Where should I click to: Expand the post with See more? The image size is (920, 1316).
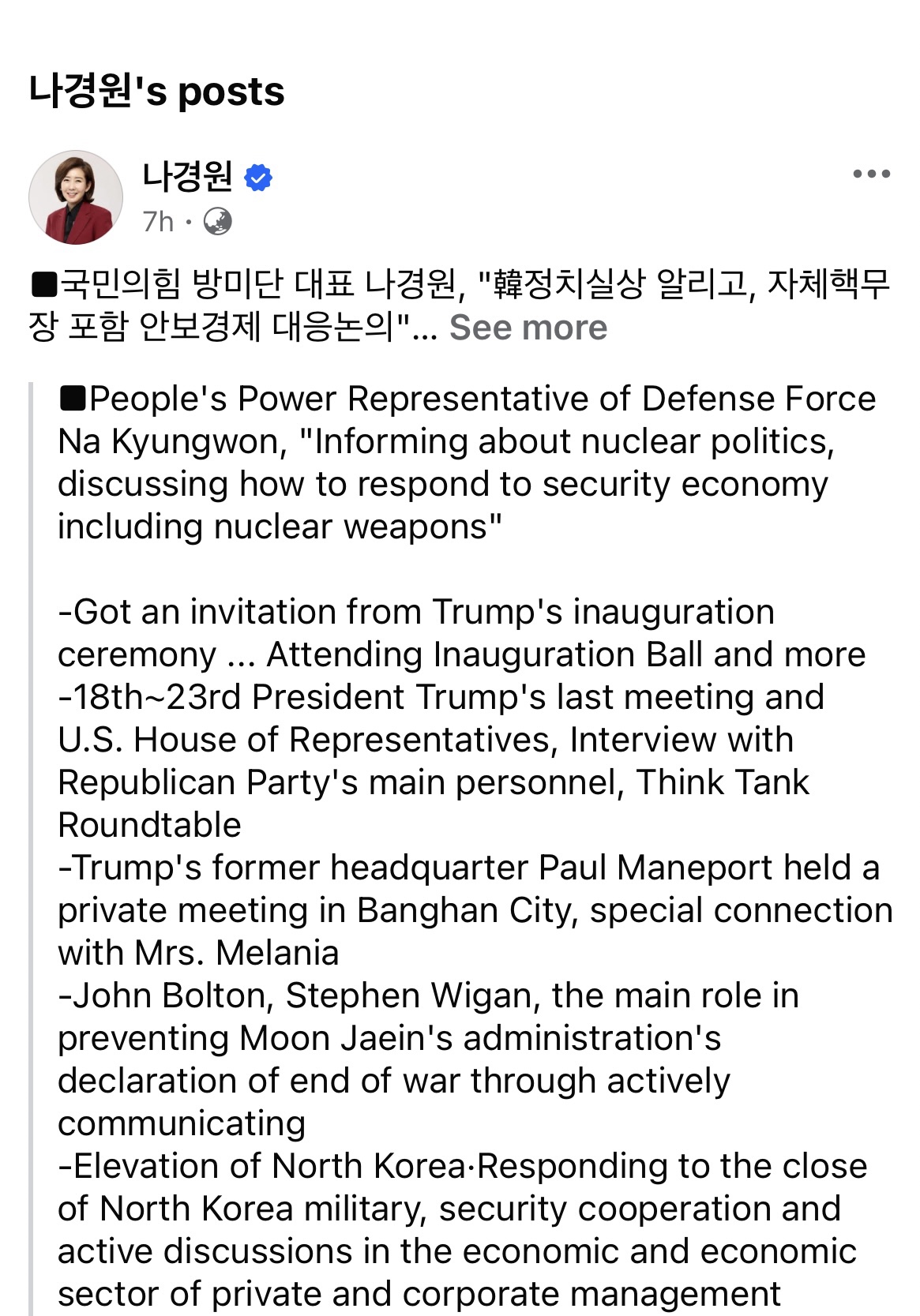pyautogui.click(x=528, y=327)
